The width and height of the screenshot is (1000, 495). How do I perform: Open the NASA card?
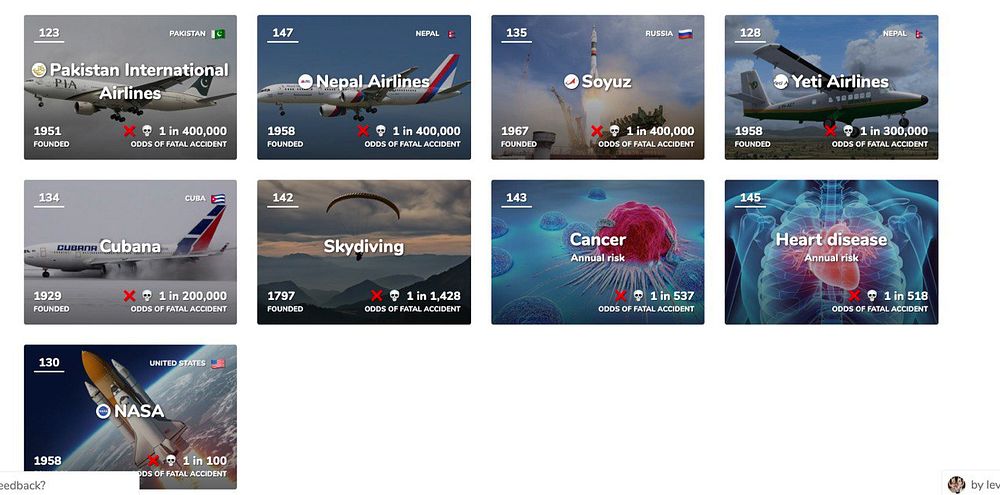130,415
